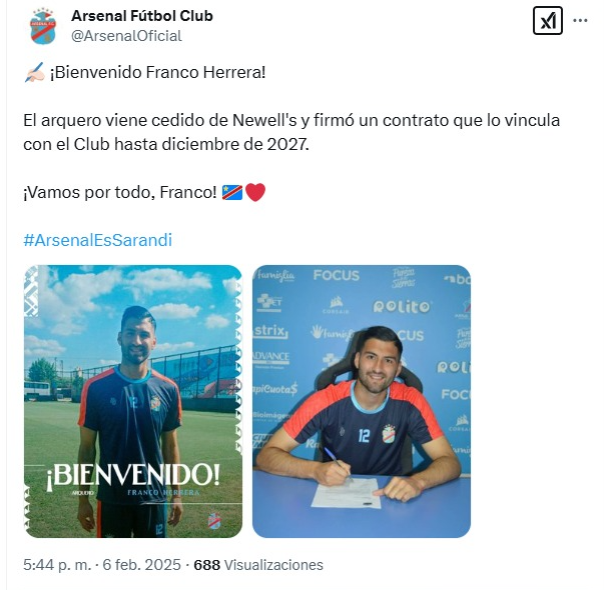
Task: Open Arsenal Fútbol Club profile avatar
Action: (x=43, y=26)
